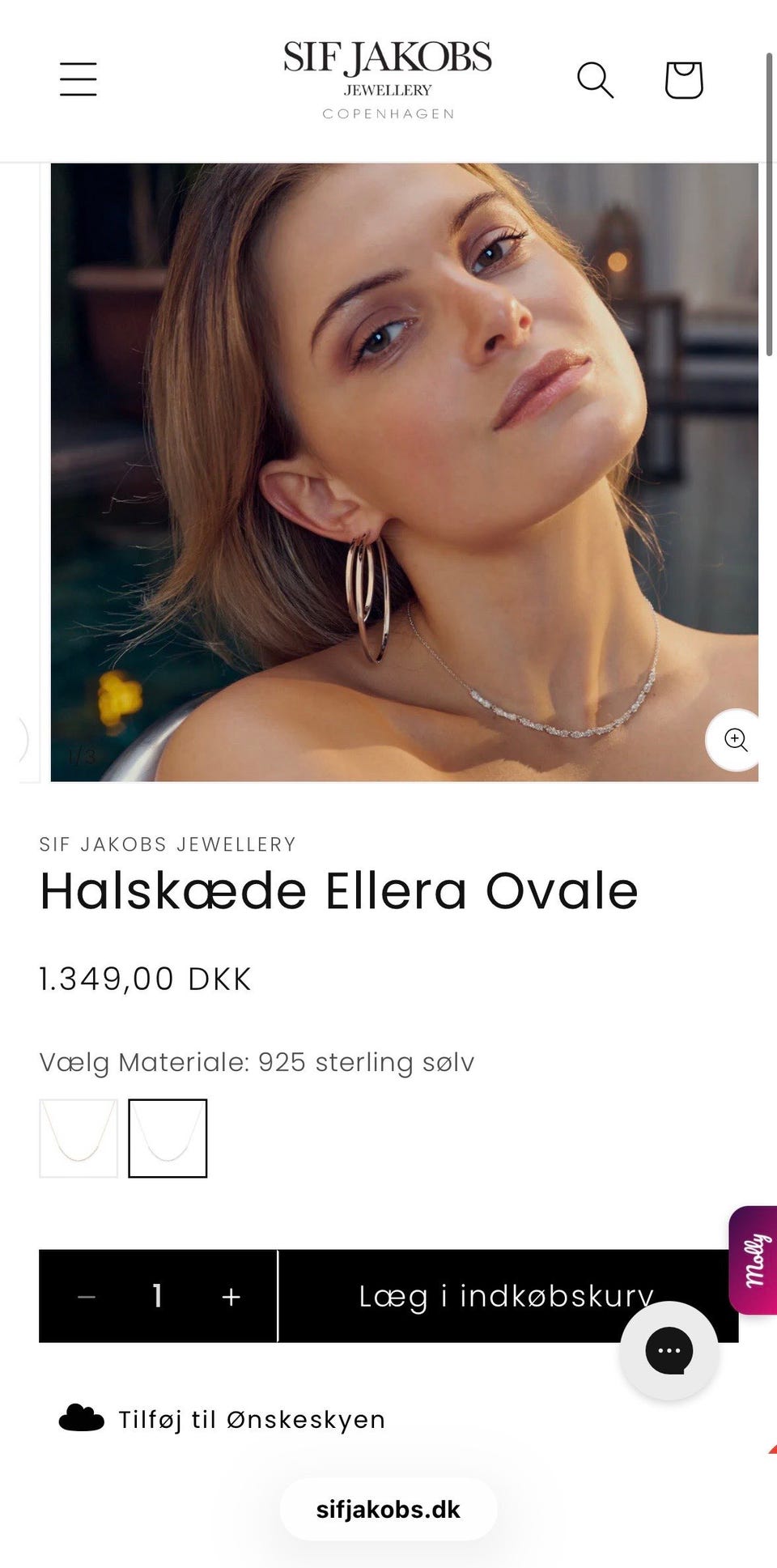Screen dimensions: 777x1568
Task: Click the 1/3 image counter
Action: [x=80, y=754]
